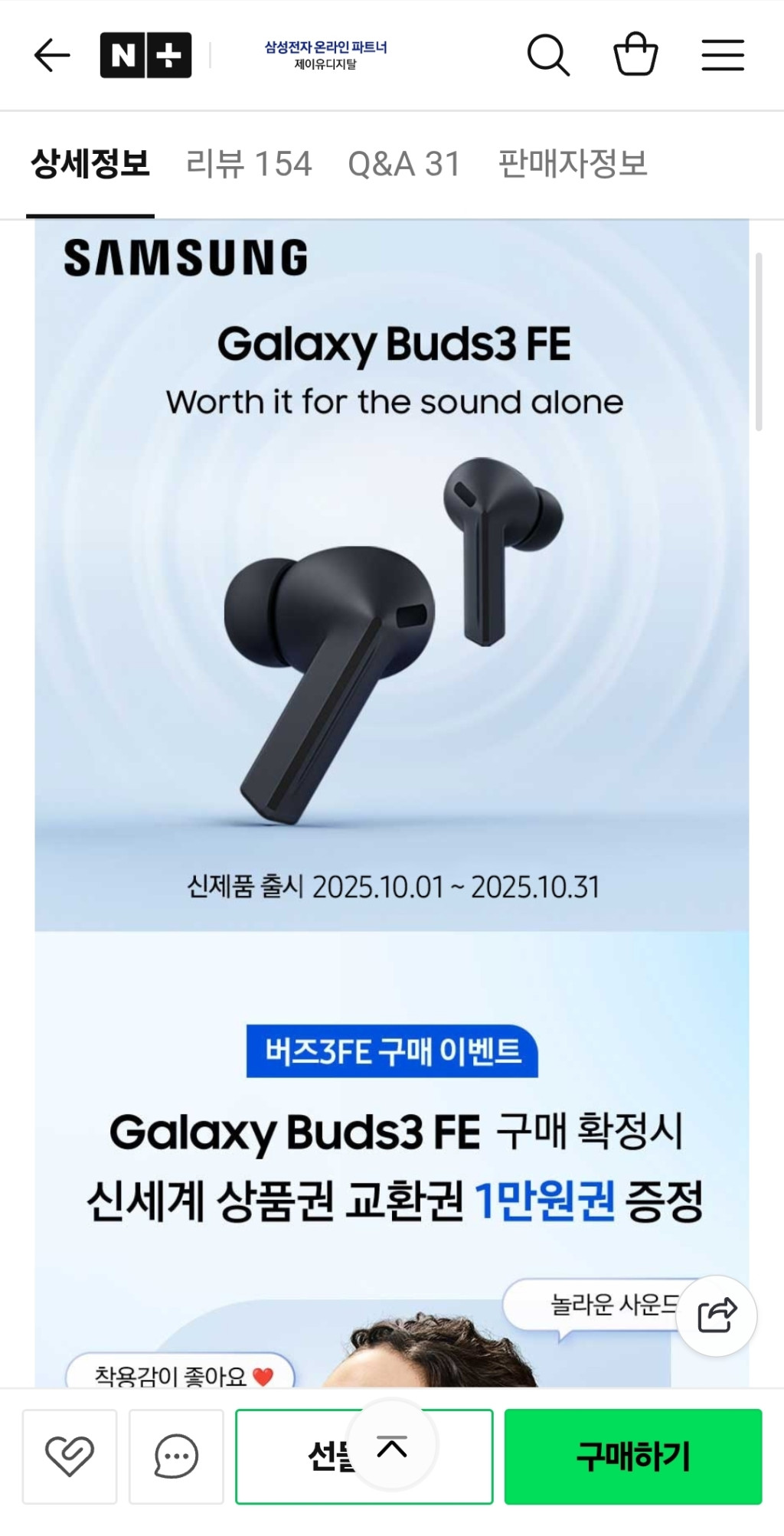Open the N+ store home logo

[145, 55]
